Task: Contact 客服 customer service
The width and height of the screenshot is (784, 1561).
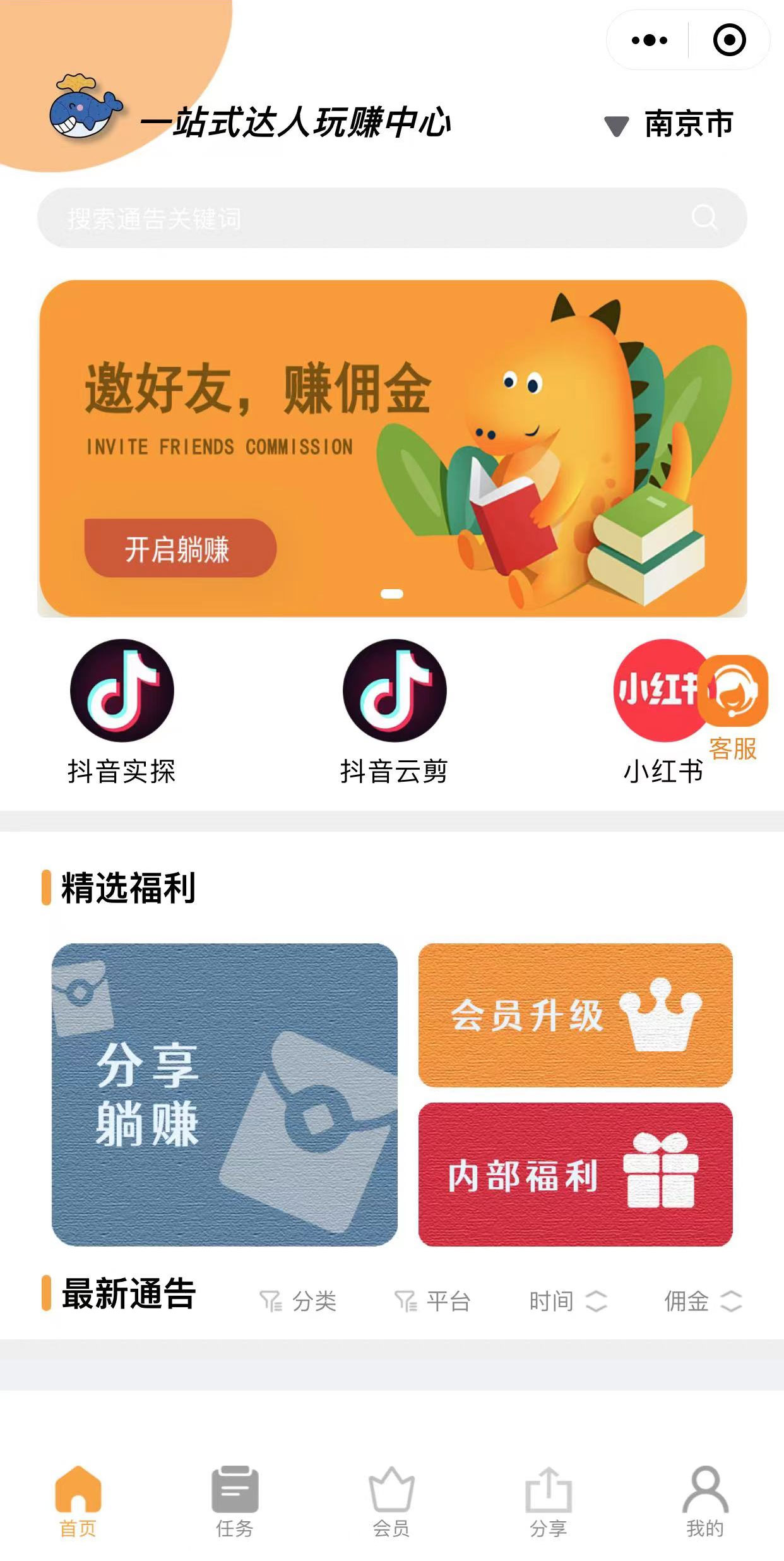Action: 733,709
